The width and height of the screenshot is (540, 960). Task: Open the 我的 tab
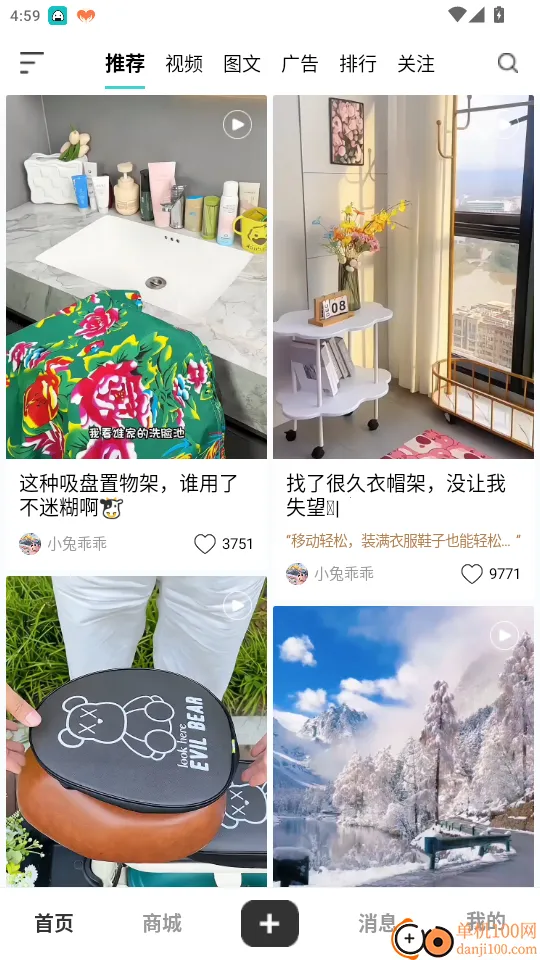click(486, 921)
